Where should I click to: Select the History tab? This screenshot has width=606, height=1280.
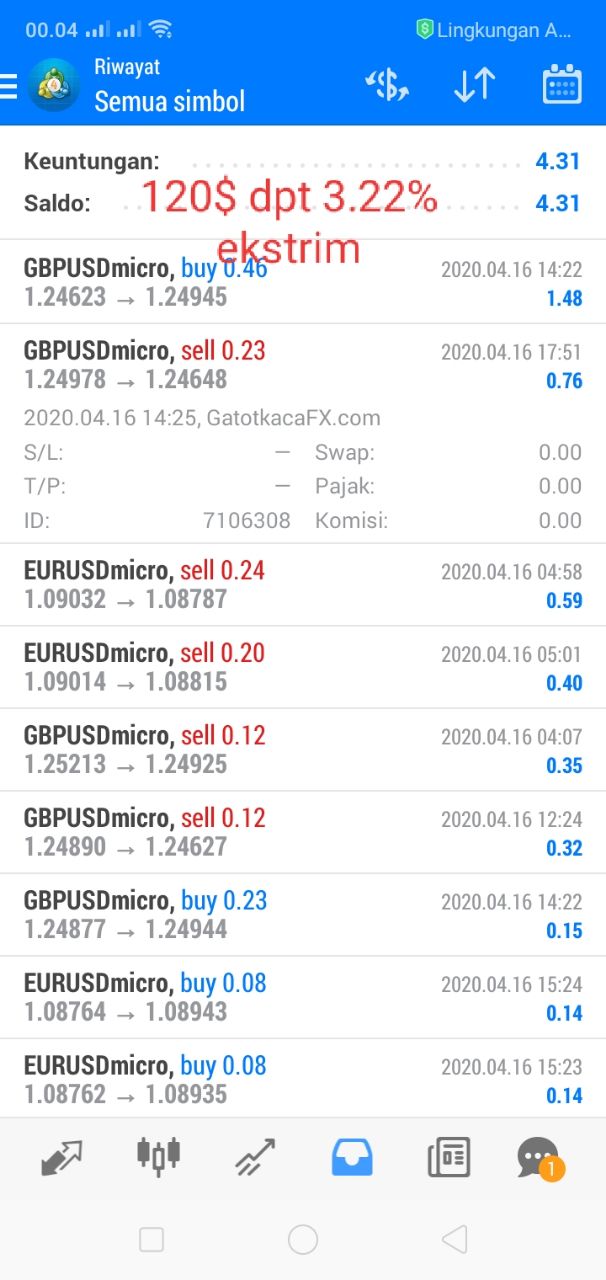pyautogui.click(x=352, y=1158)
